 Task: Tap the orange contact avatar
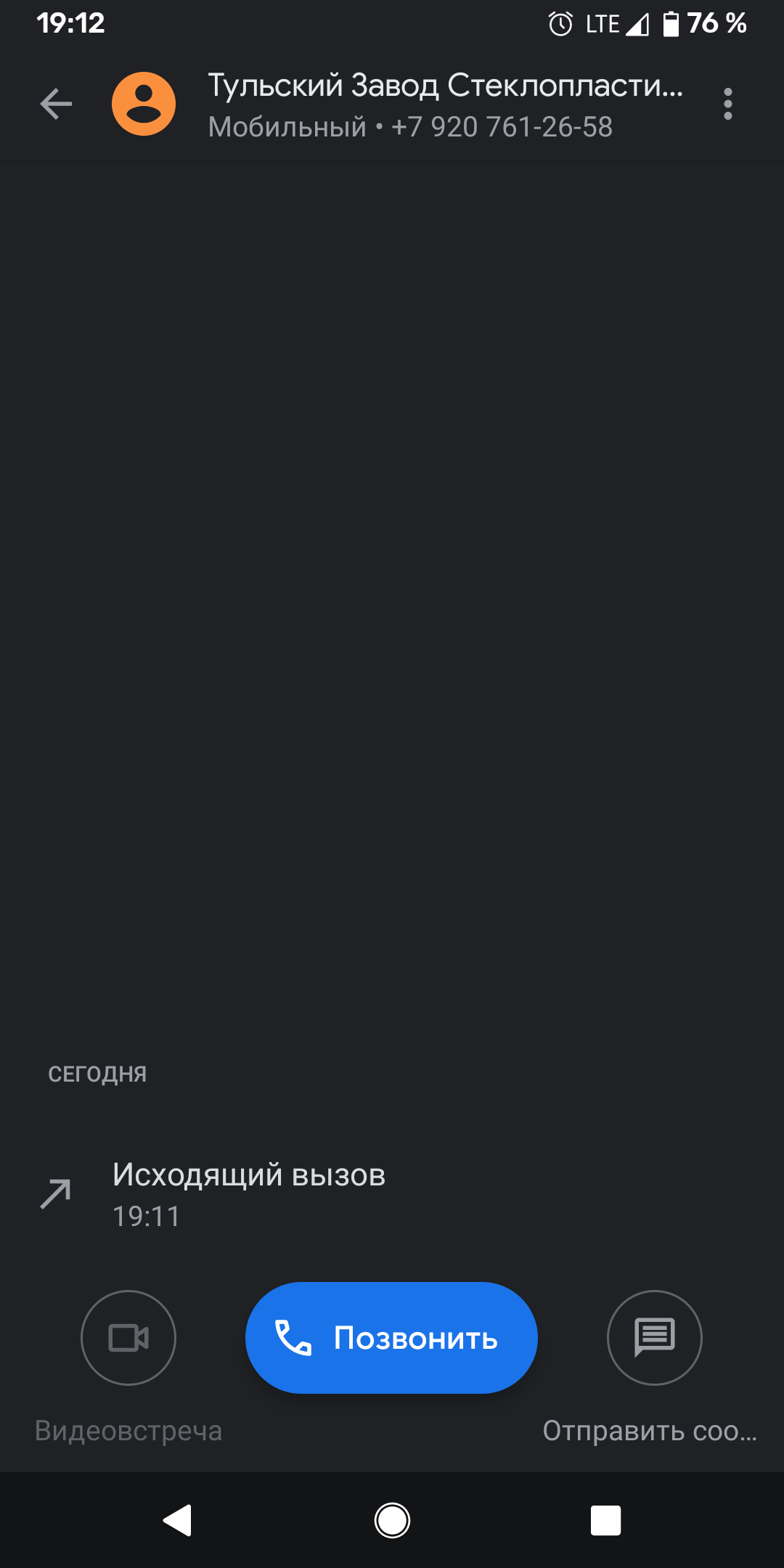coord(144,104)
